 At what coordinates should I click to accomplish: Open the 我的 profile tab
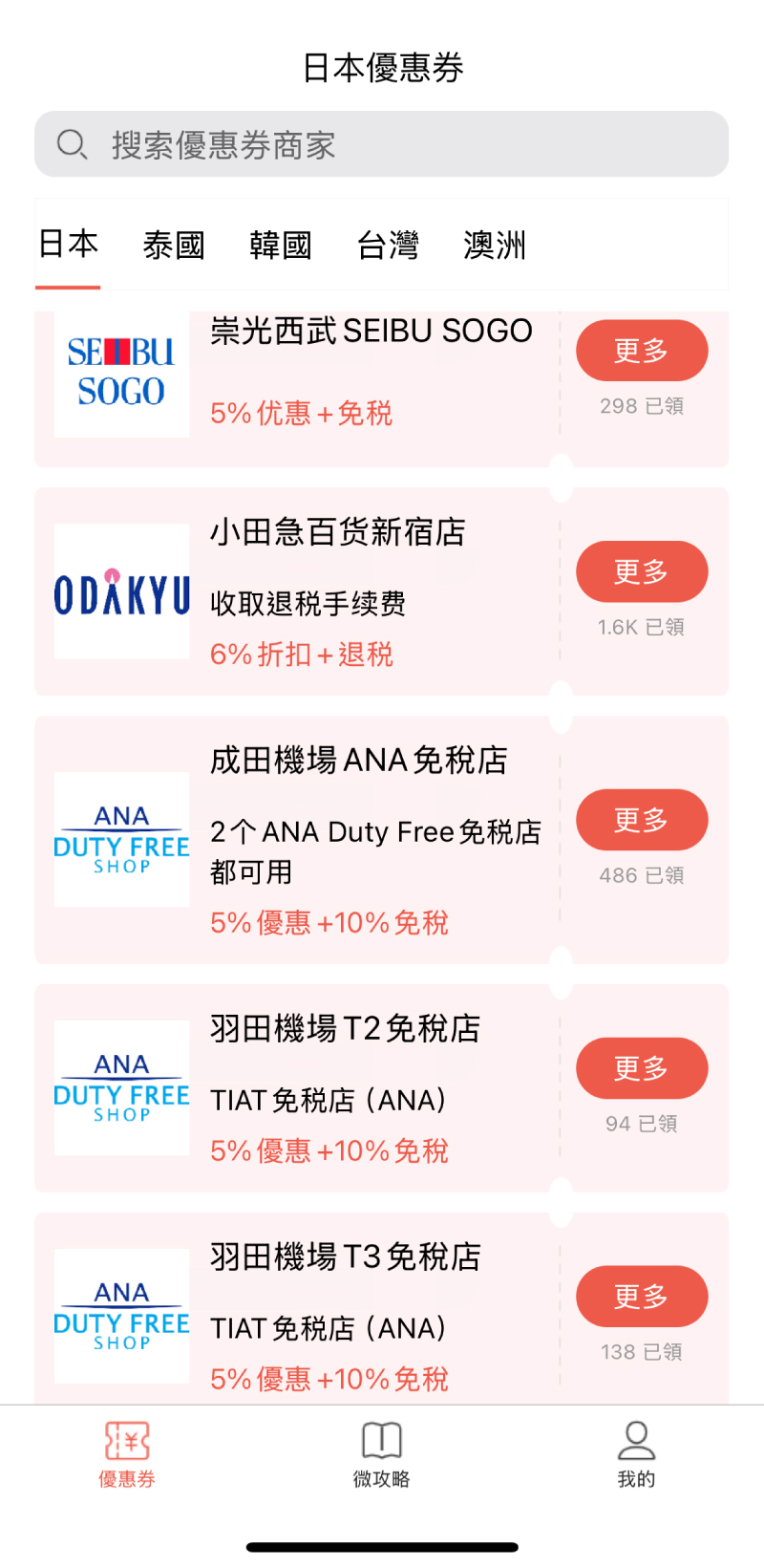pos(636,1454)
